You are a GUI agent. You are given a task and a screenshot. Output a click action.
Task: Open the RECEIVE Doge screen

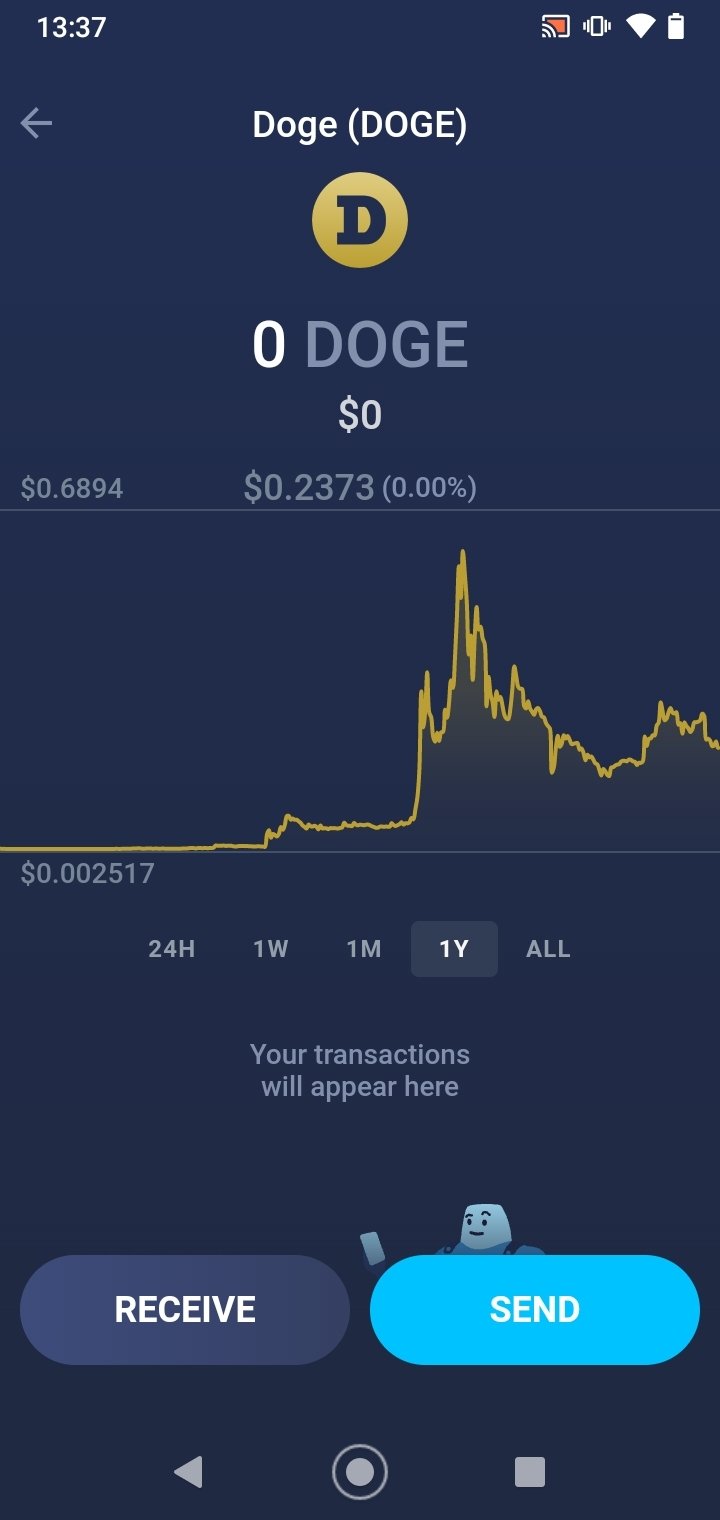click(x=185, y=1310)
